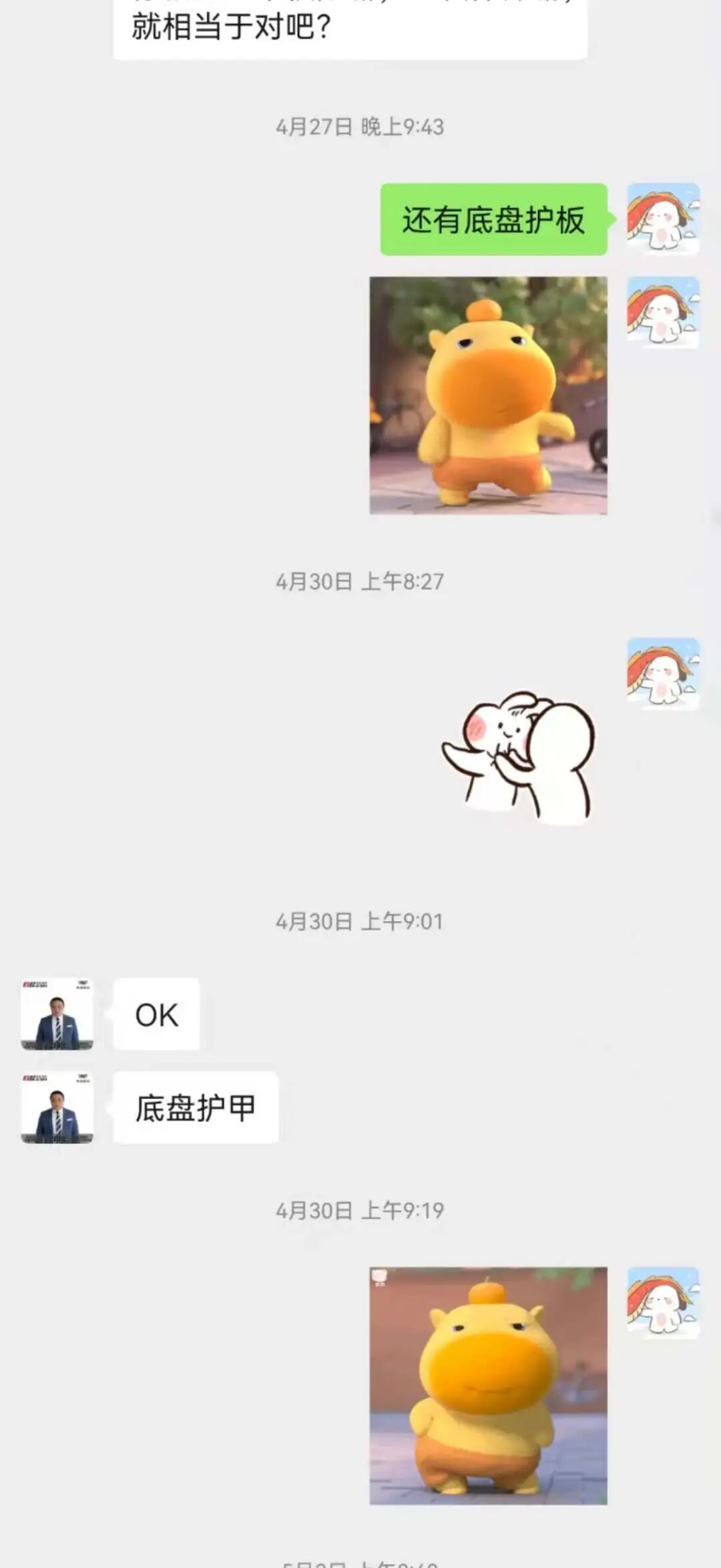
Task: Tap the contact's avatar beside "底盘护甲"
Action: [x=57, y=1107]
